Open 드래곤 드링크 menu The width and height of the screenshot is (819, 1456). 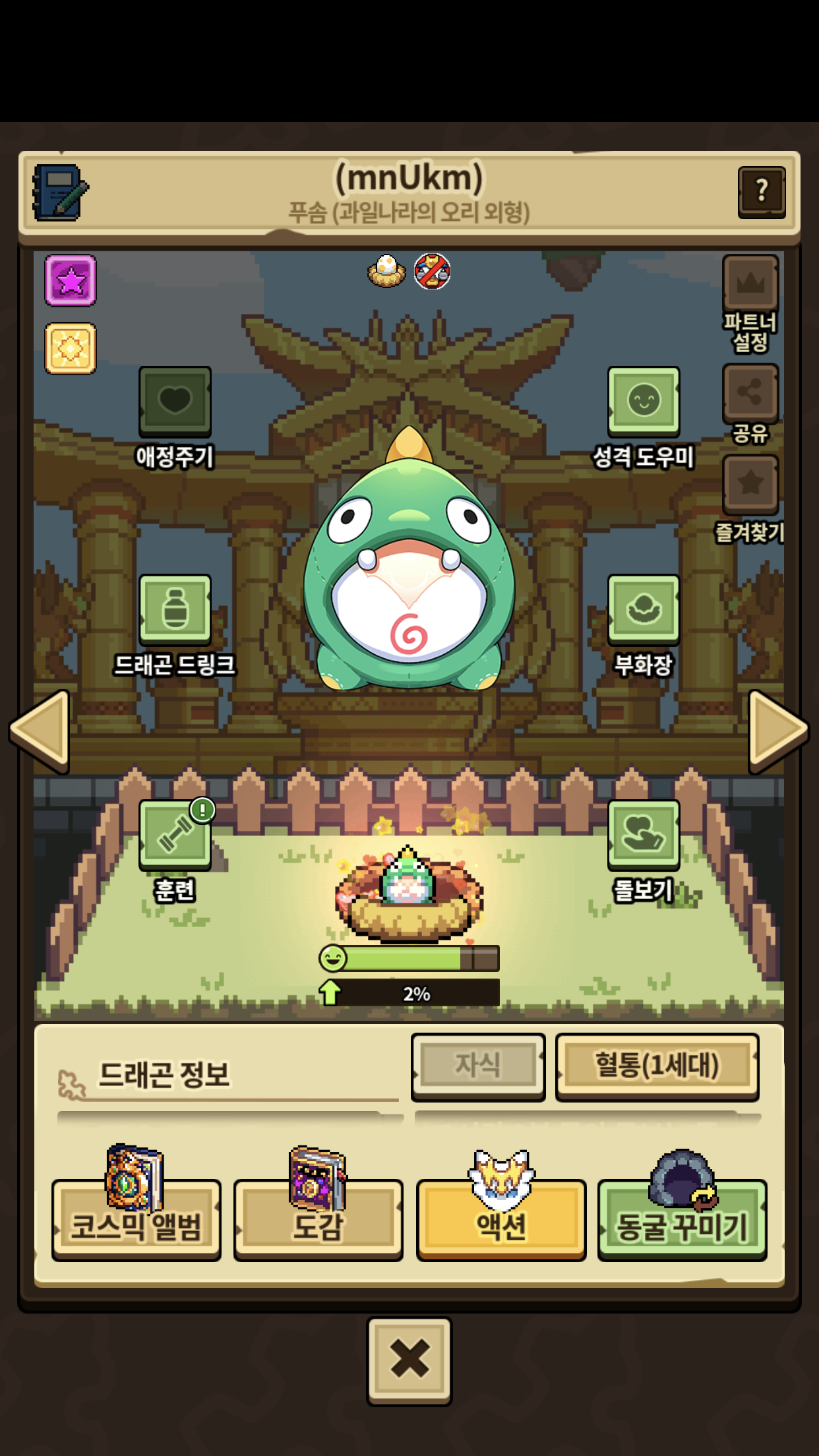coord(175,609)
